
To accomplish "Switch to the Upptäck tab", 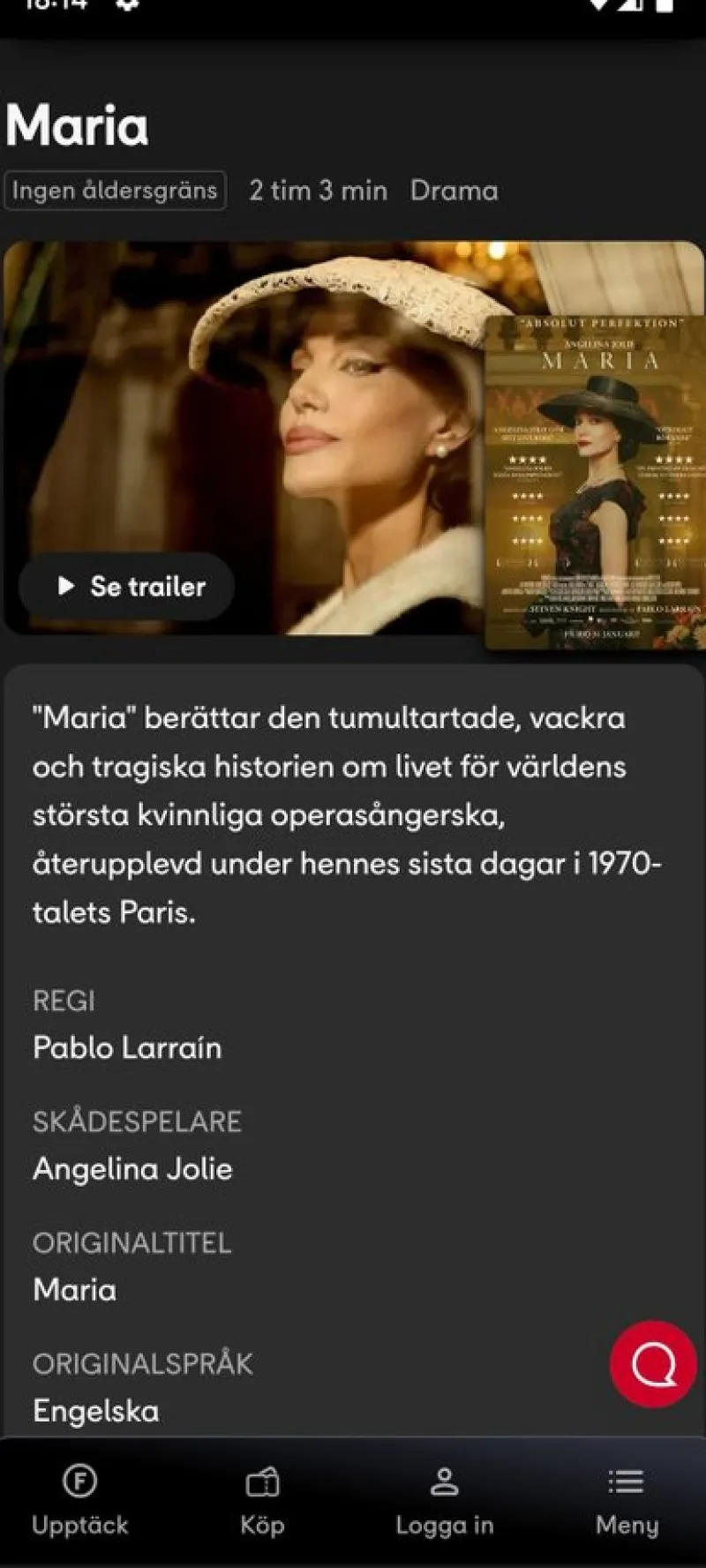I will tap(80, 1501).
